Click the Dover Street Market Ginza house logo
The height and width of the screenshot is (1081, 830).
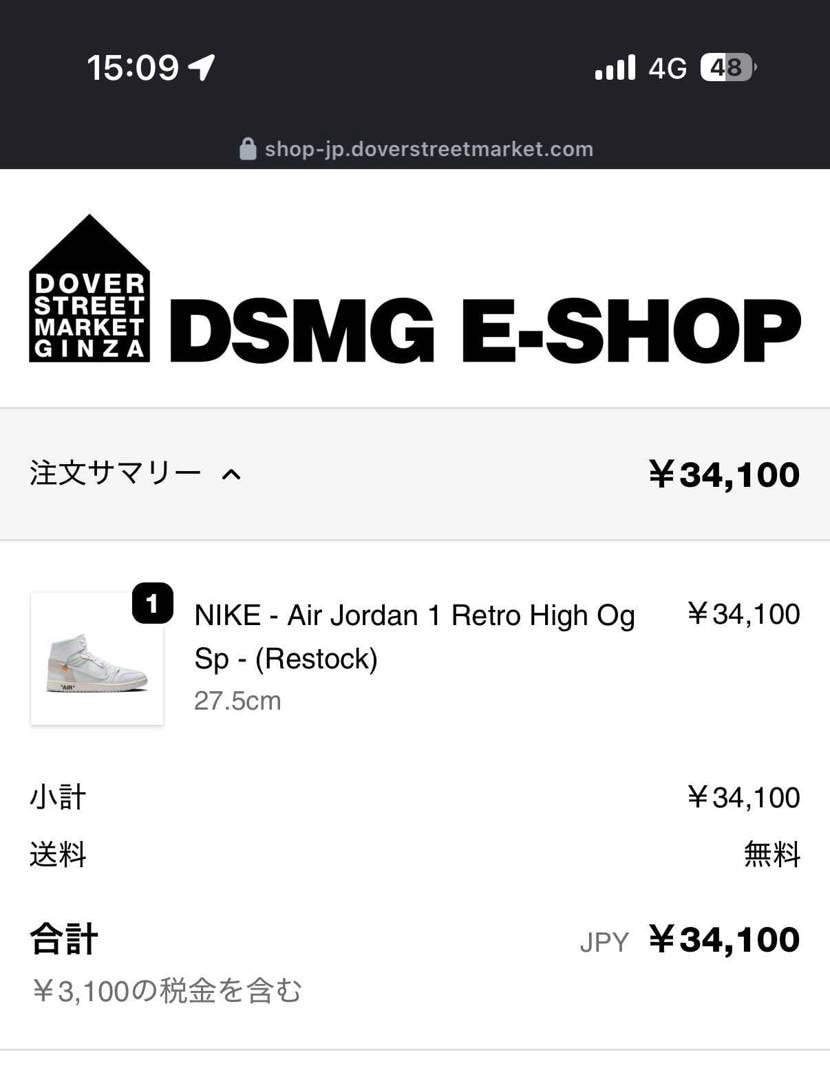(x=88, y=290)
